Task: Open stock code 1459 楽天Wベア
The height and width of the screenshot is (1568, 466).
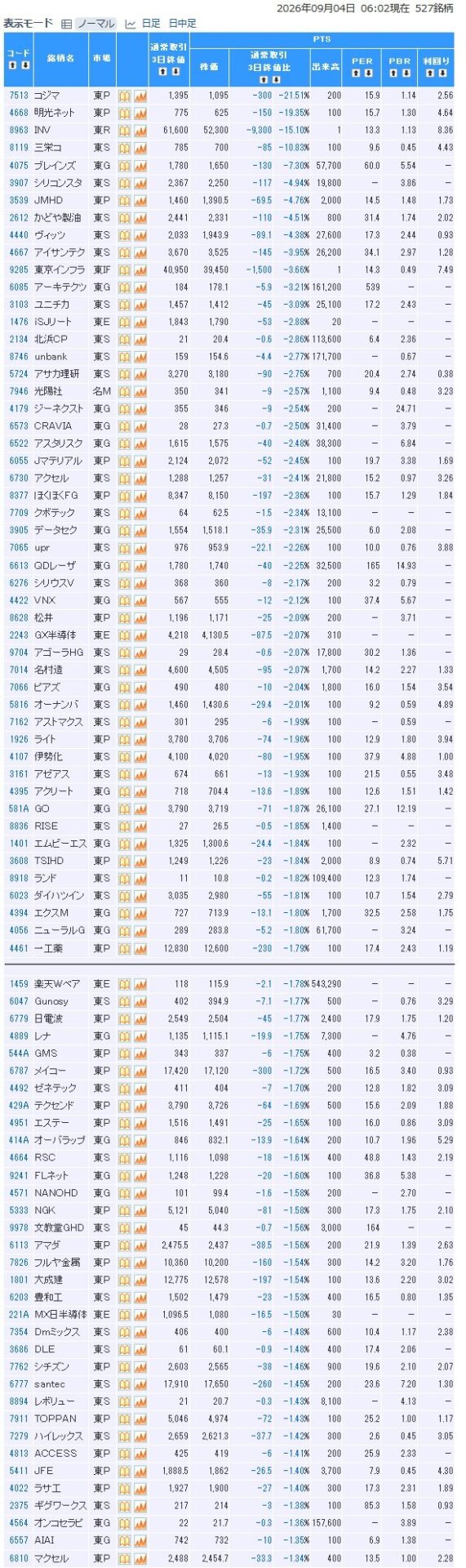Action: point(18,984)
